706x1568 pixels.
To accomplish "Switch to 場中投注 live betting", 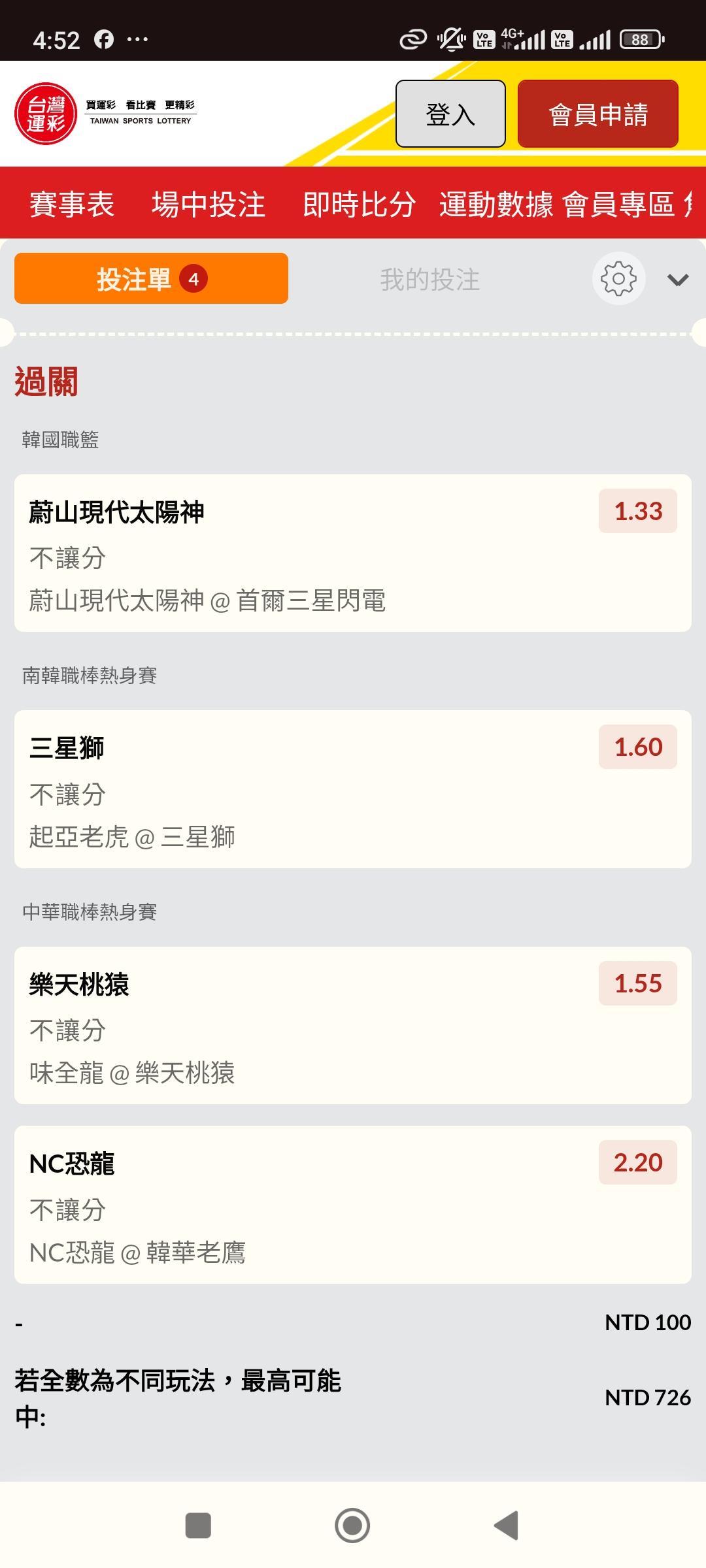I will tap(209, 204).
